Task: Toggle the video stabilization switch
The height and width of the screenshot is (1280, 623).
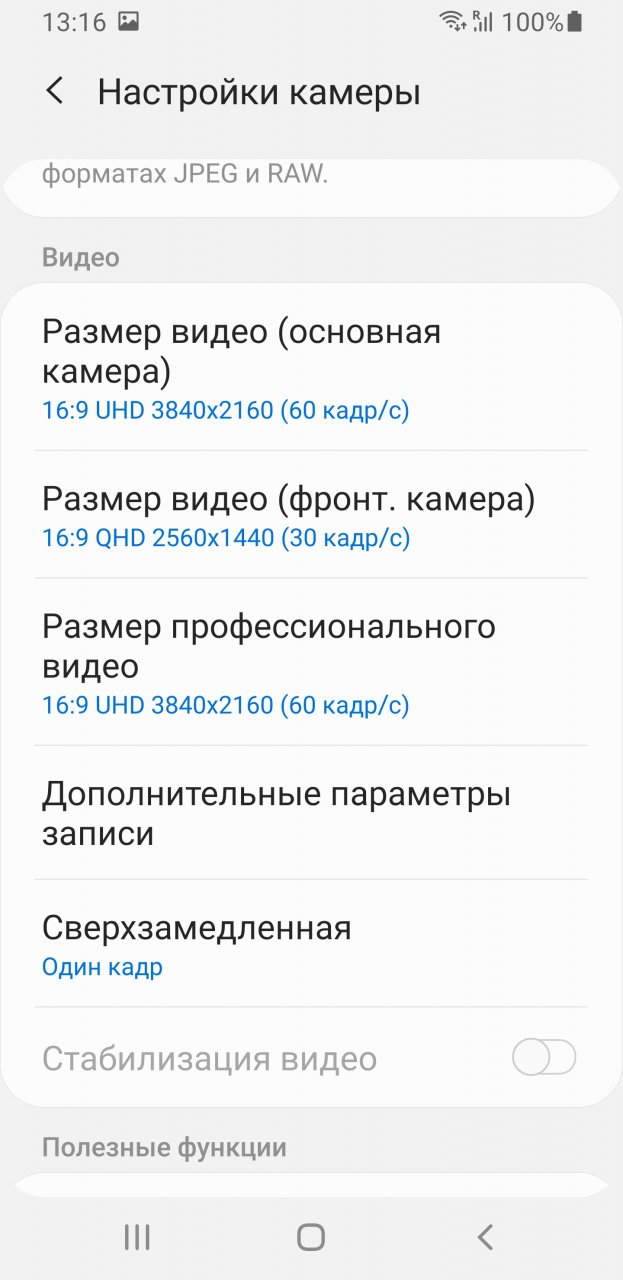Action: coord(544,1058)
